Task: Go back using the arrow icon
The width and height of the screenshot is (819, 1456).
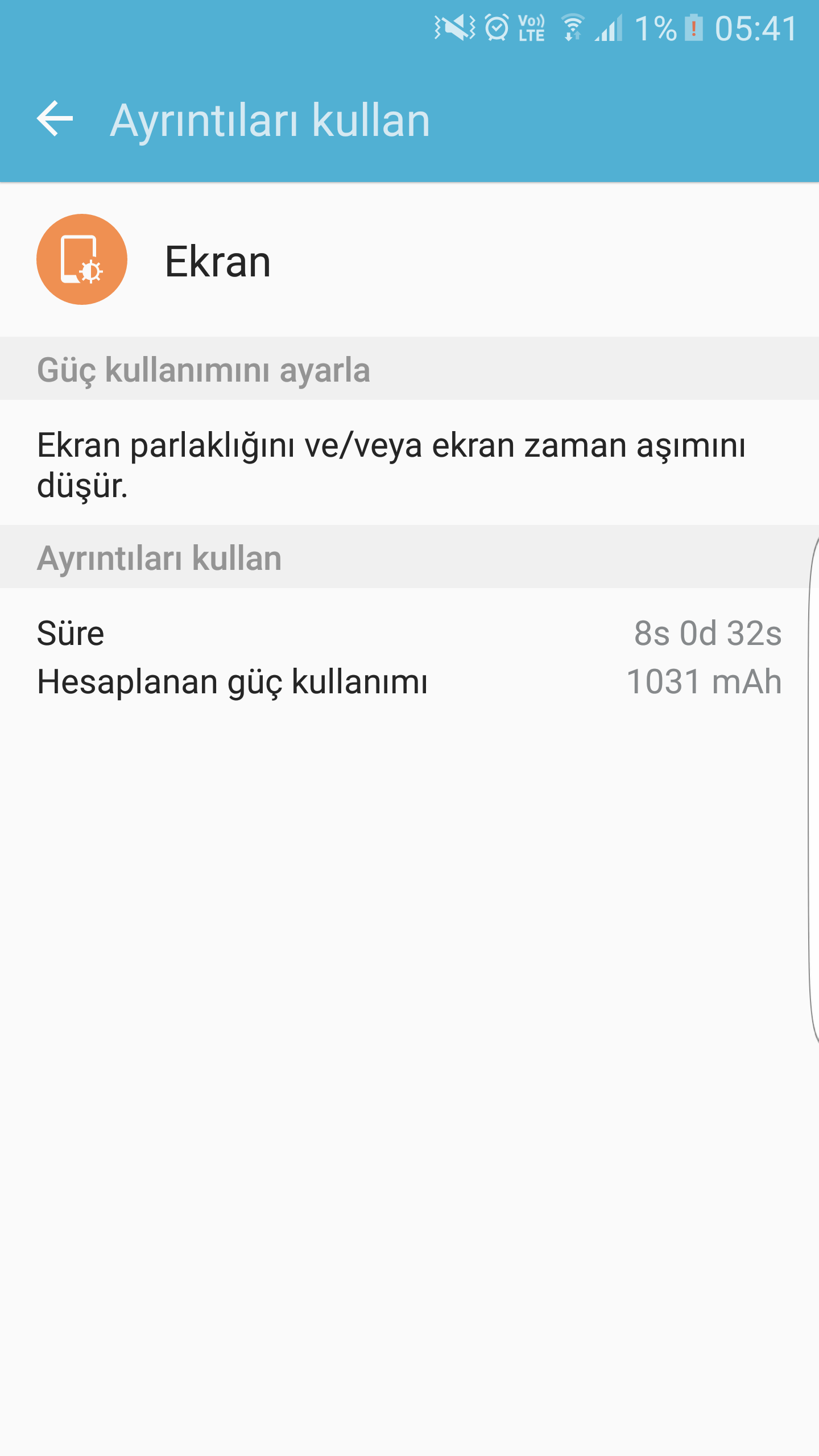Action: click(55, 119)
